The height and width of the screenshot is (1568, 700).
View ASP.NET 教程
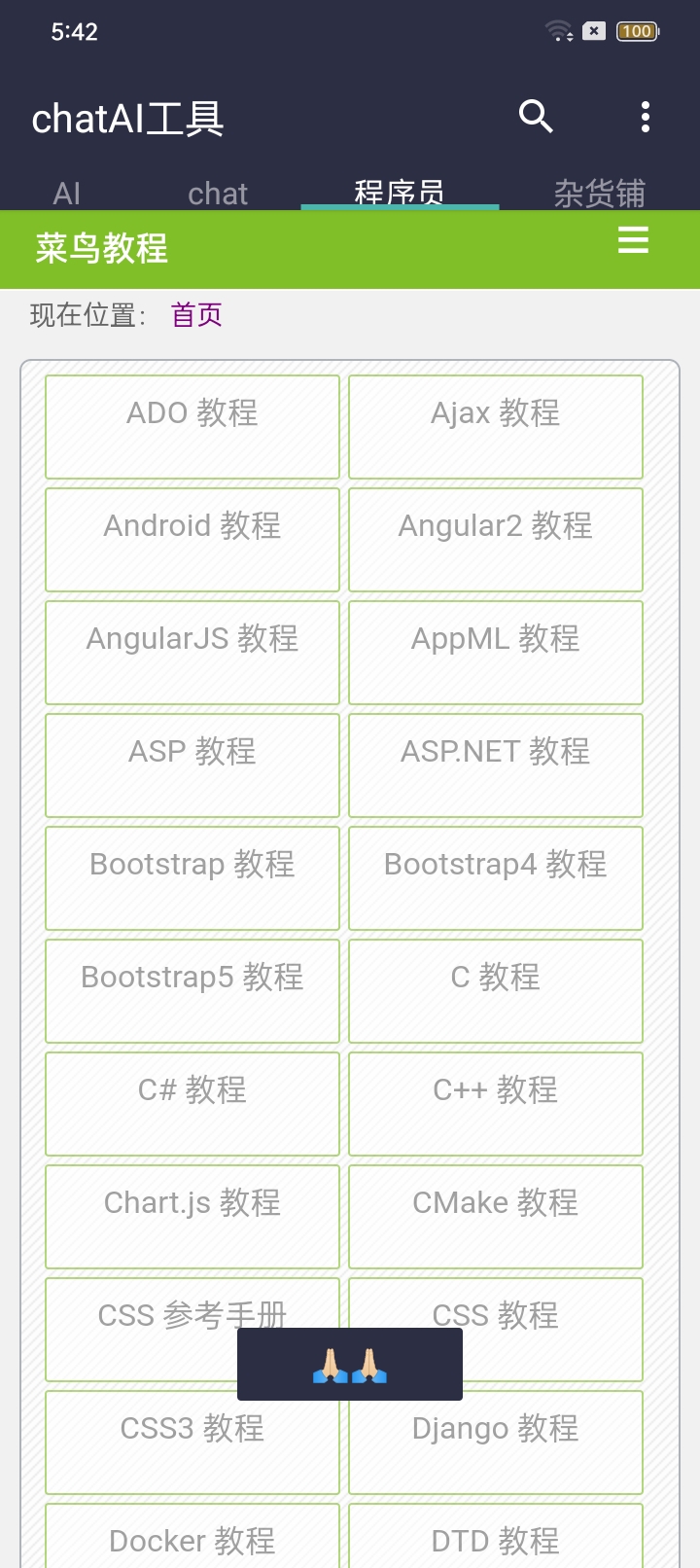[x=496, y=766]
